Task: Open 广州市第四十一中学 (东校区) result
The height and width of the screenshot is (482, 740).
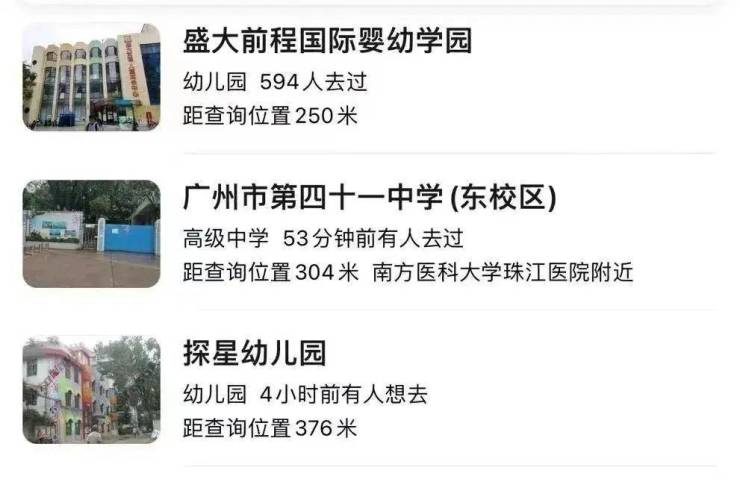Action: [x=369, y=199]
